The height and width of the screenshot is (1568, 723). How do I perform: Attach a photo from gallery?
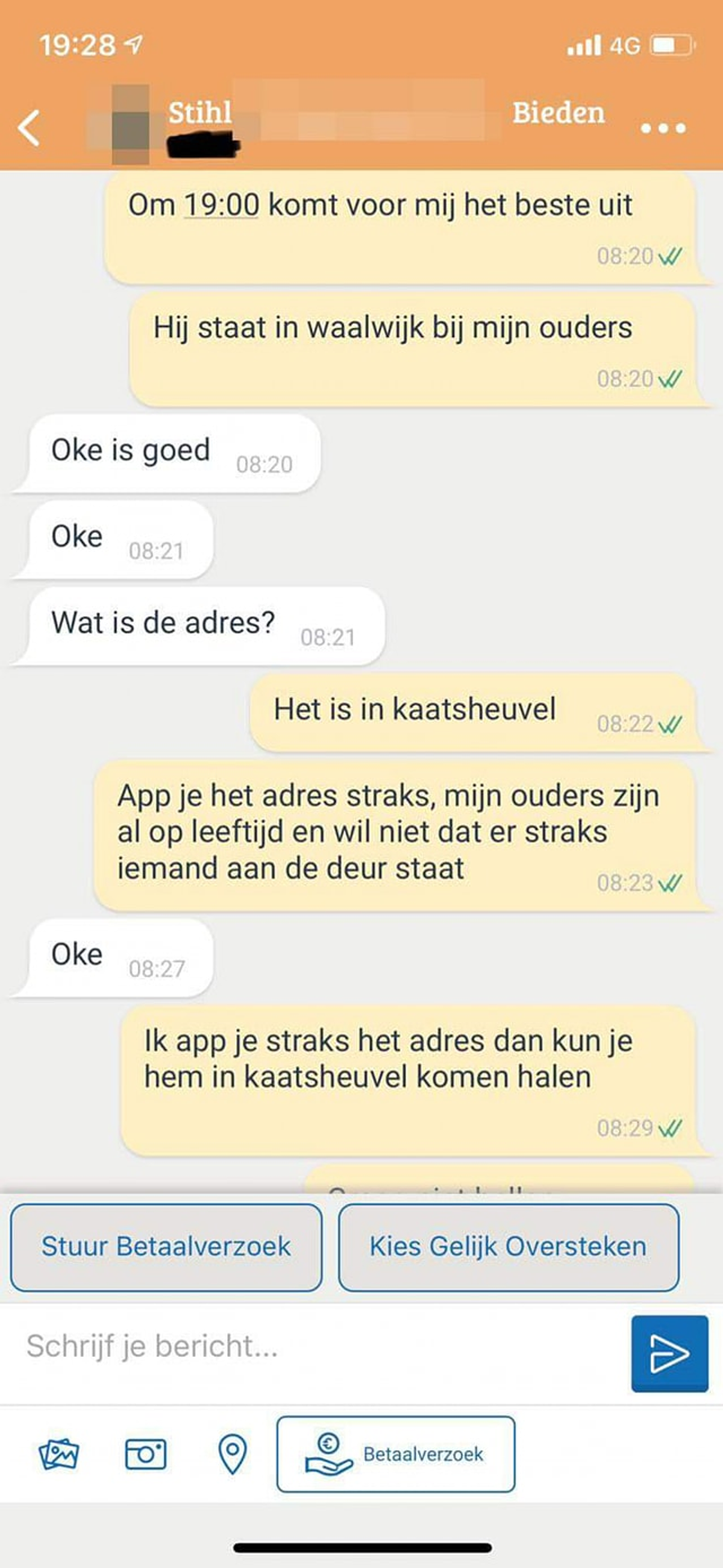(59, 1454)
